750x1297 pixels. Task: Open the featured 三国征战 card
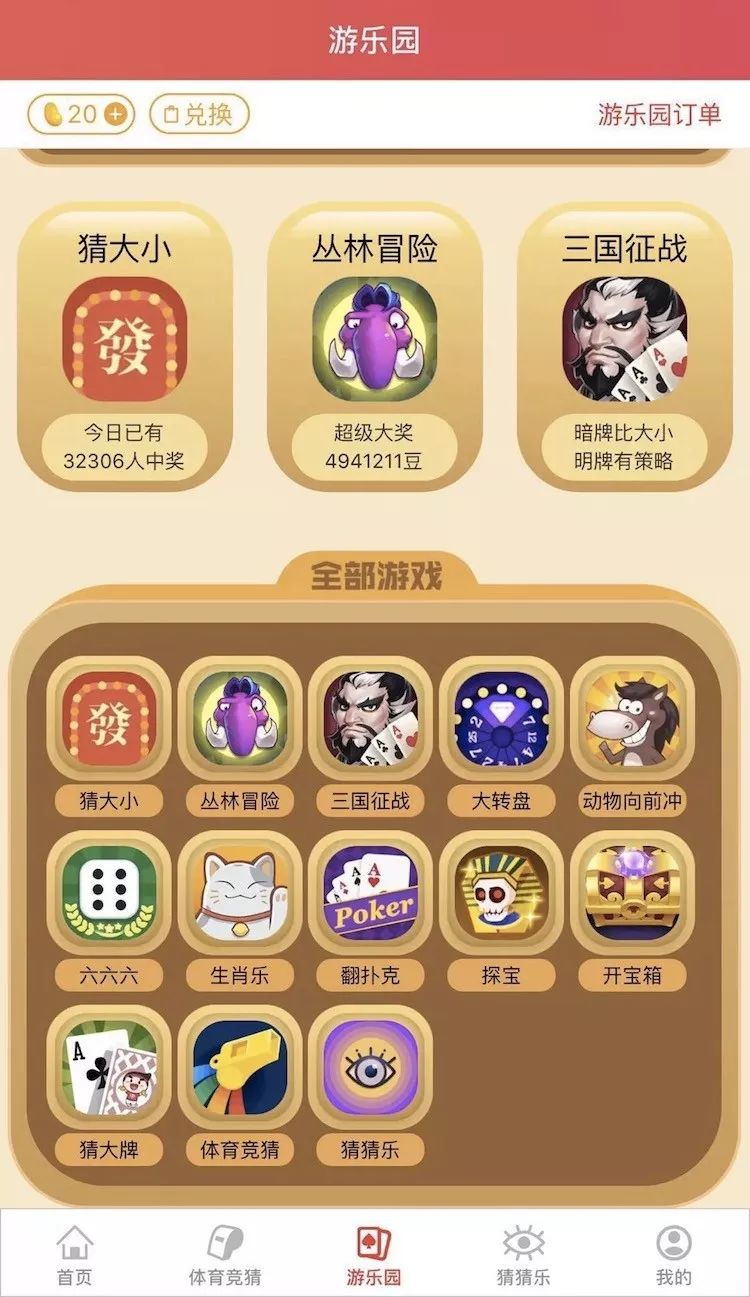tap(625, 345)
